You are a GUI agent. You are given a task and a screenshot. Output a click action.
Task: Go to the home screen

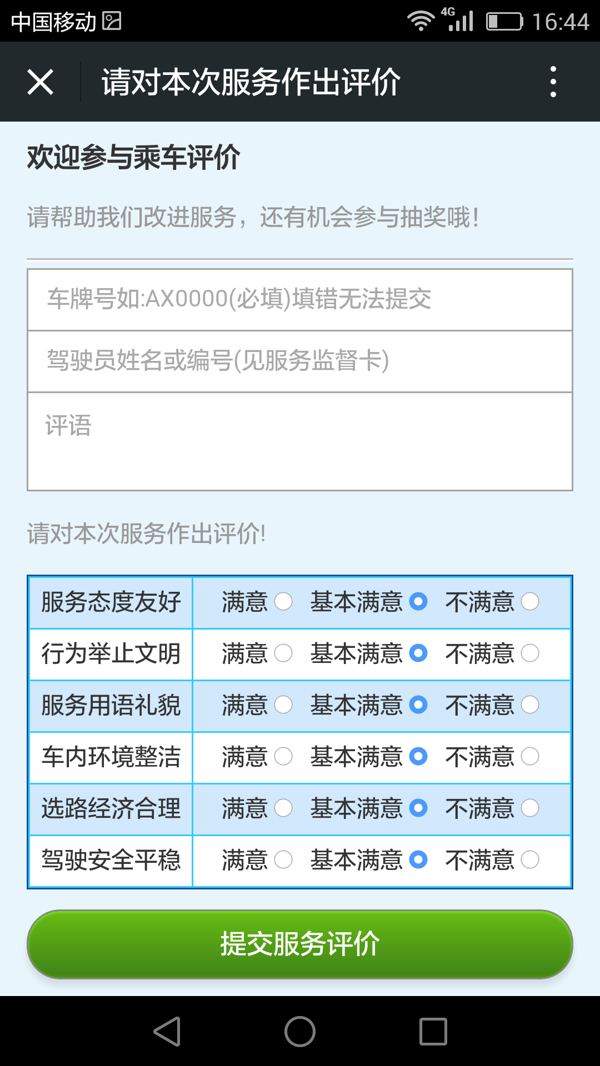click(300, 1031)
